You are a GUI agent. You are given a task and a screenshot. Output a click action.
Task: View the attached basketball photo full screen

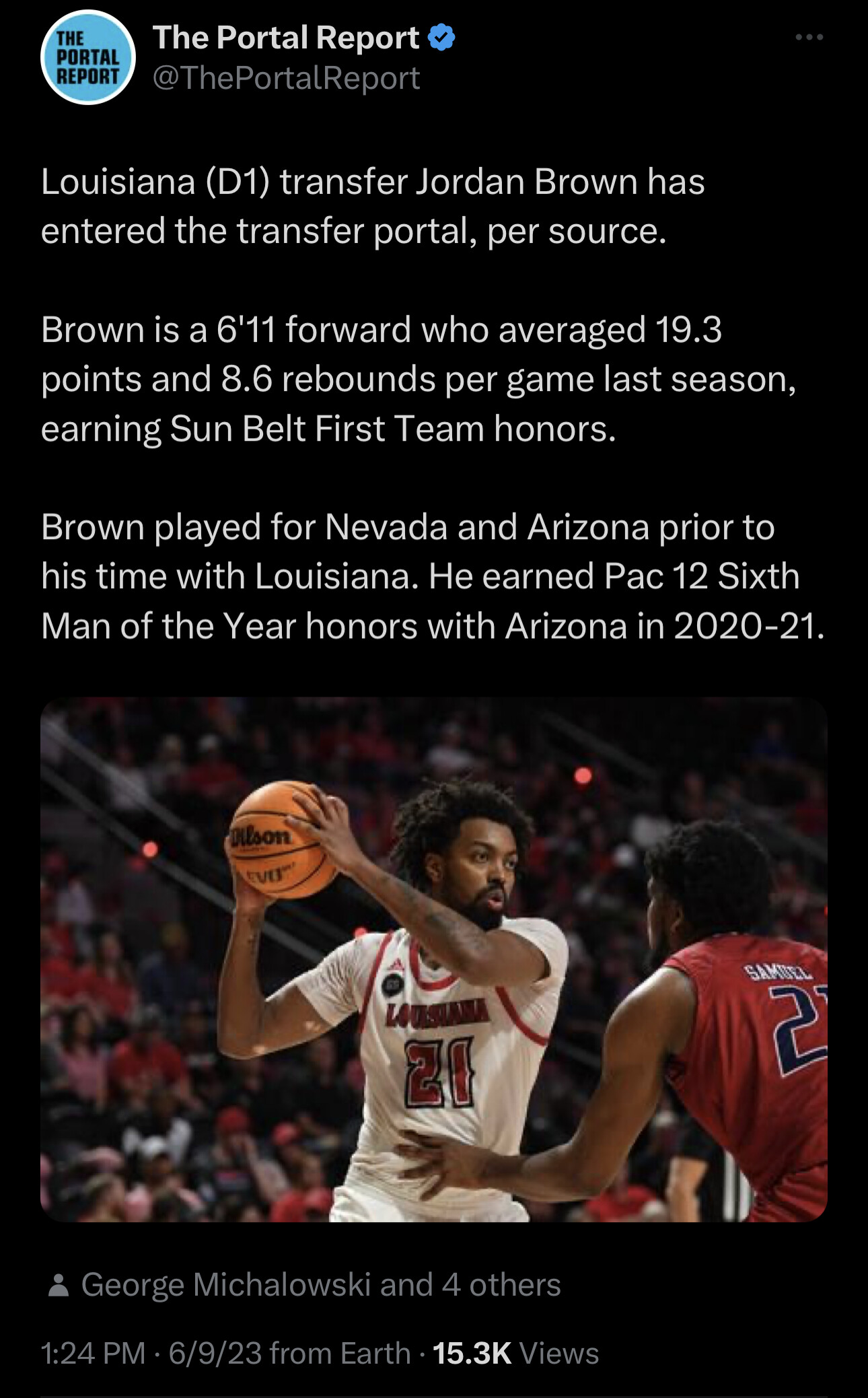tap(433, 959)
